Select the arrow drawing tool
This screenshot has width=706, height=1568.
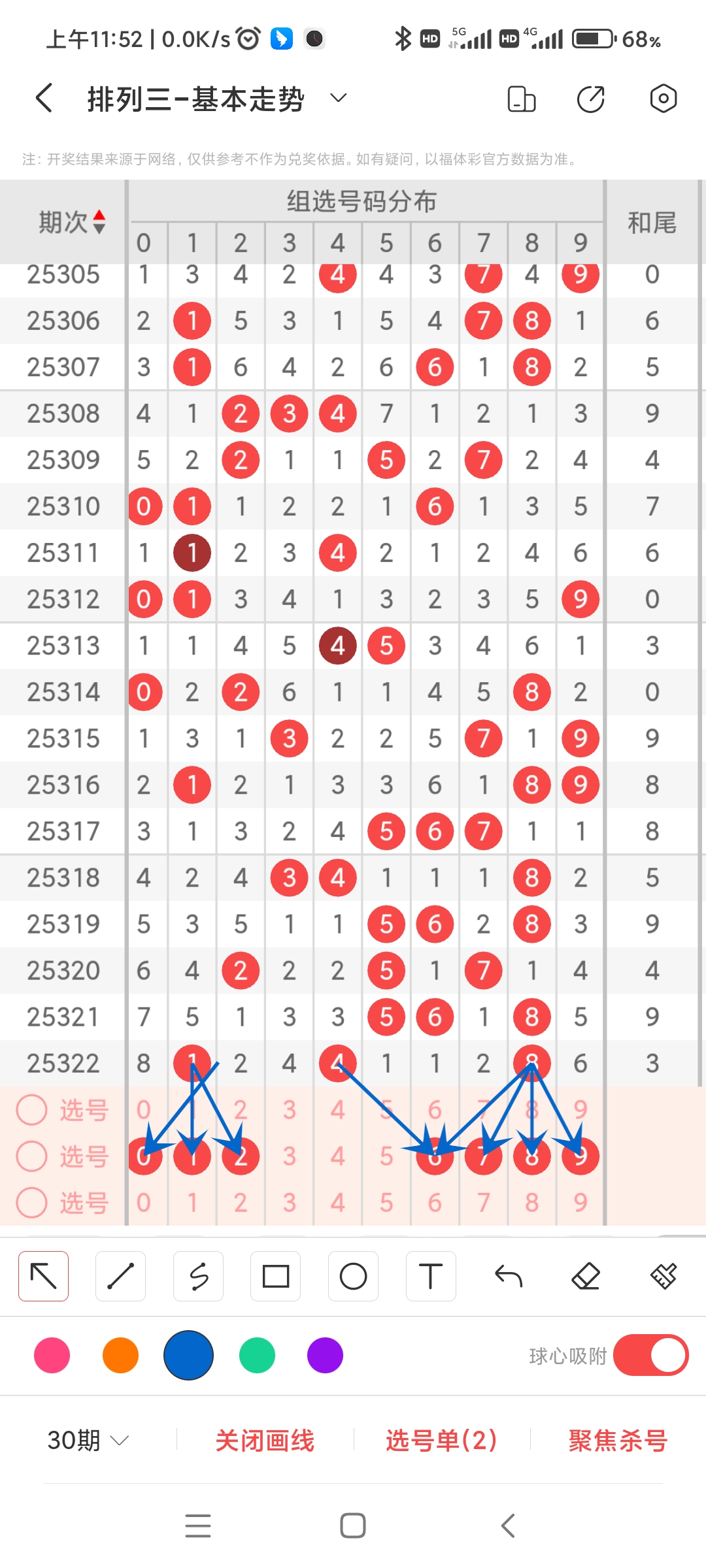pos(43,1275)
